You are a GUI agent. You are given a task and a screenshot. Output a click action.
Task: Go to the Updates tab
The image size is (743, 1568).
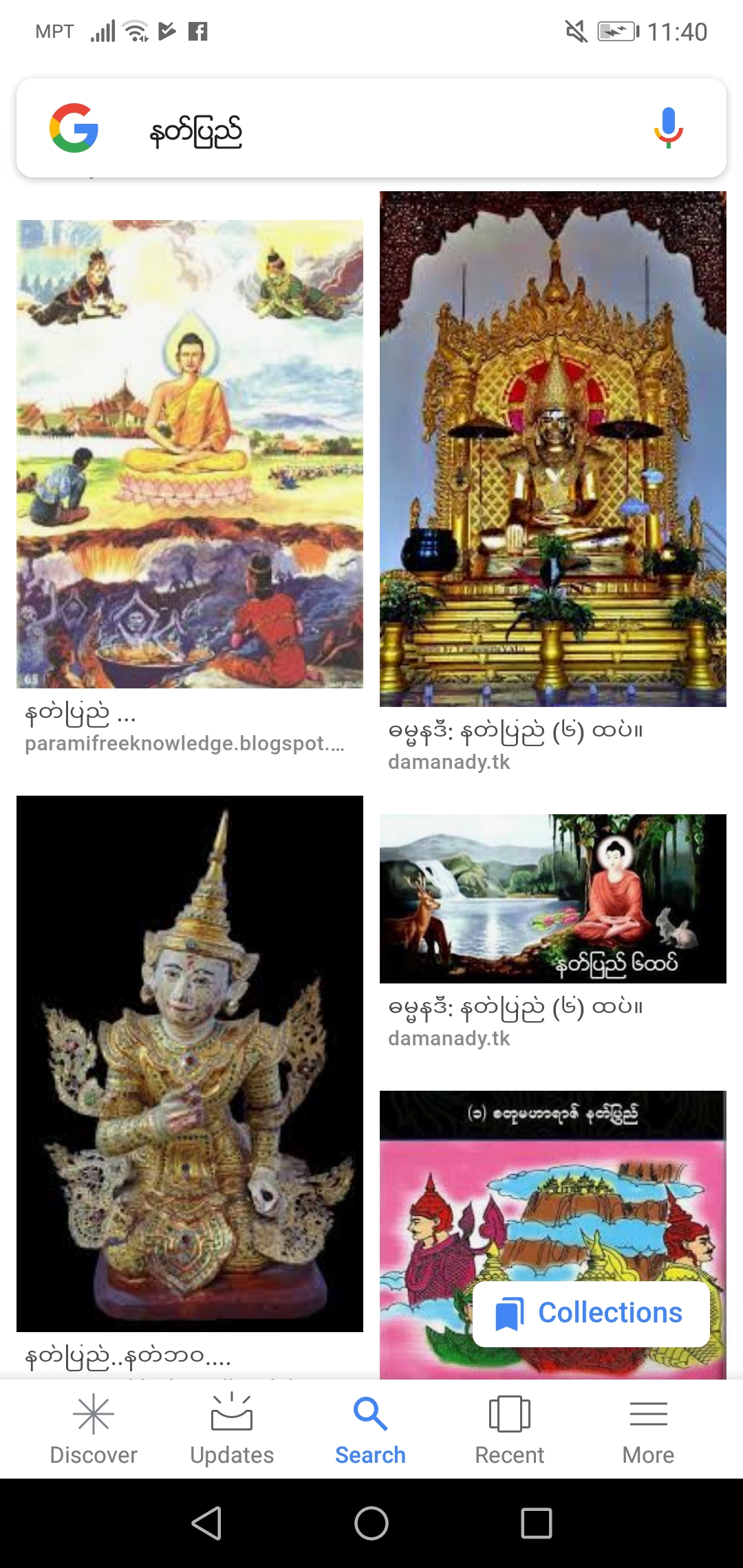(x=232, y=1429)
